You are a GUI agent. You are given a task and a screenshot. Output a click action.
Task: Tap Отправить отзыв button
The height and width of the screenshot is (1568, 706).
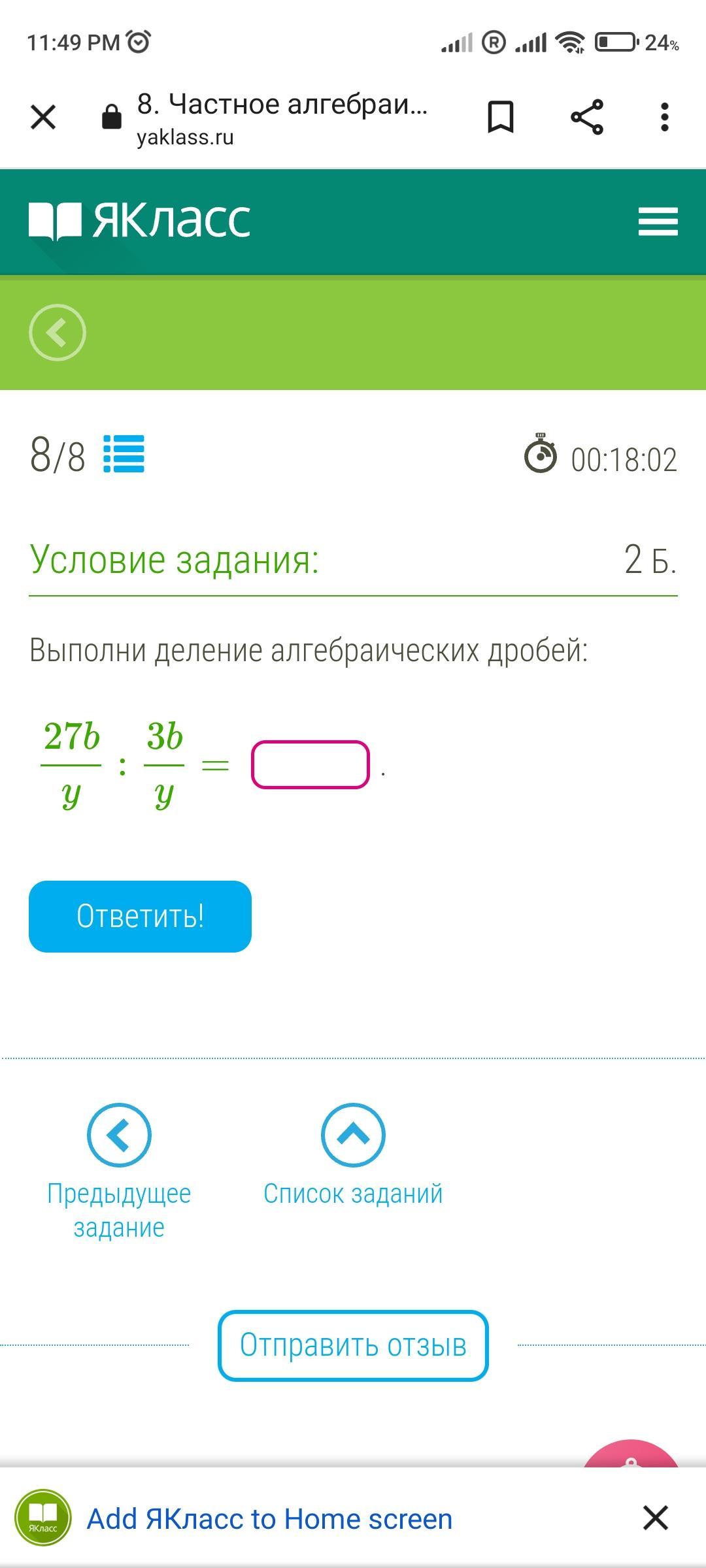pyautogui.click(x=353, y=1345)
